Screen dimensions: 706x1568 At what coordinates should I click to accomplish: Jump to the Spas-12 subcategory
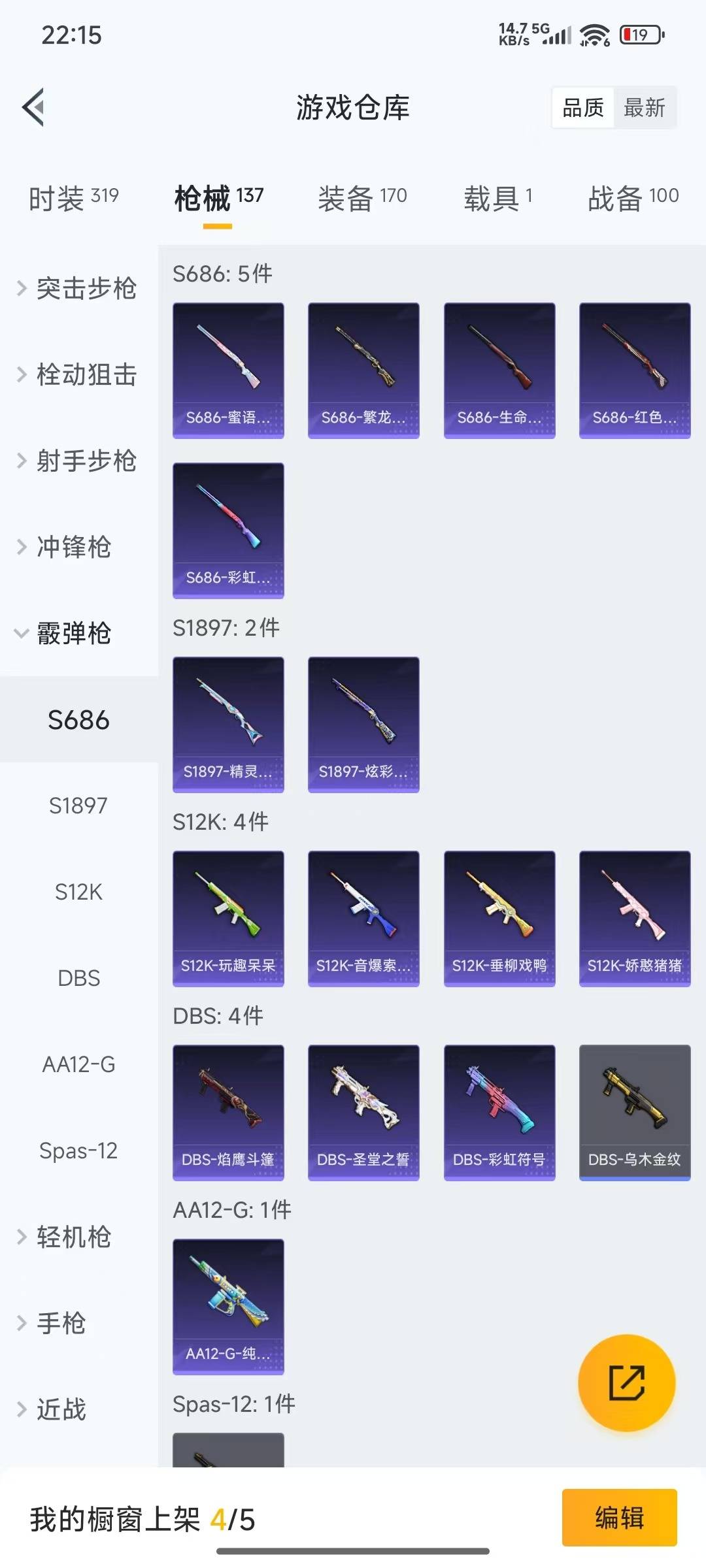pyautogui.click(x=78, y=1151)
